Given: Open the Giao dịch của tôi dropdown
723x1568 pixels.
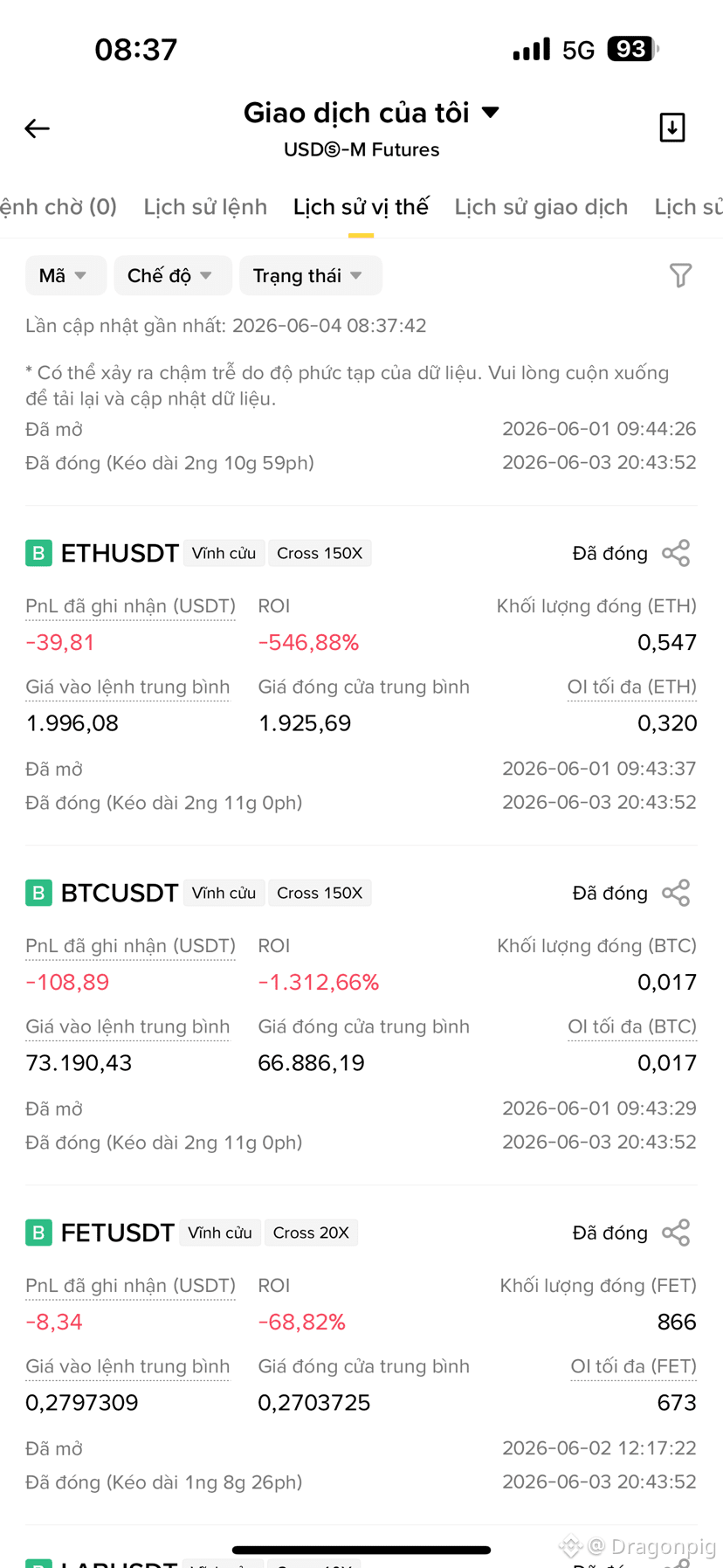Looking at the screenshot, I should (x=371, y=113).
